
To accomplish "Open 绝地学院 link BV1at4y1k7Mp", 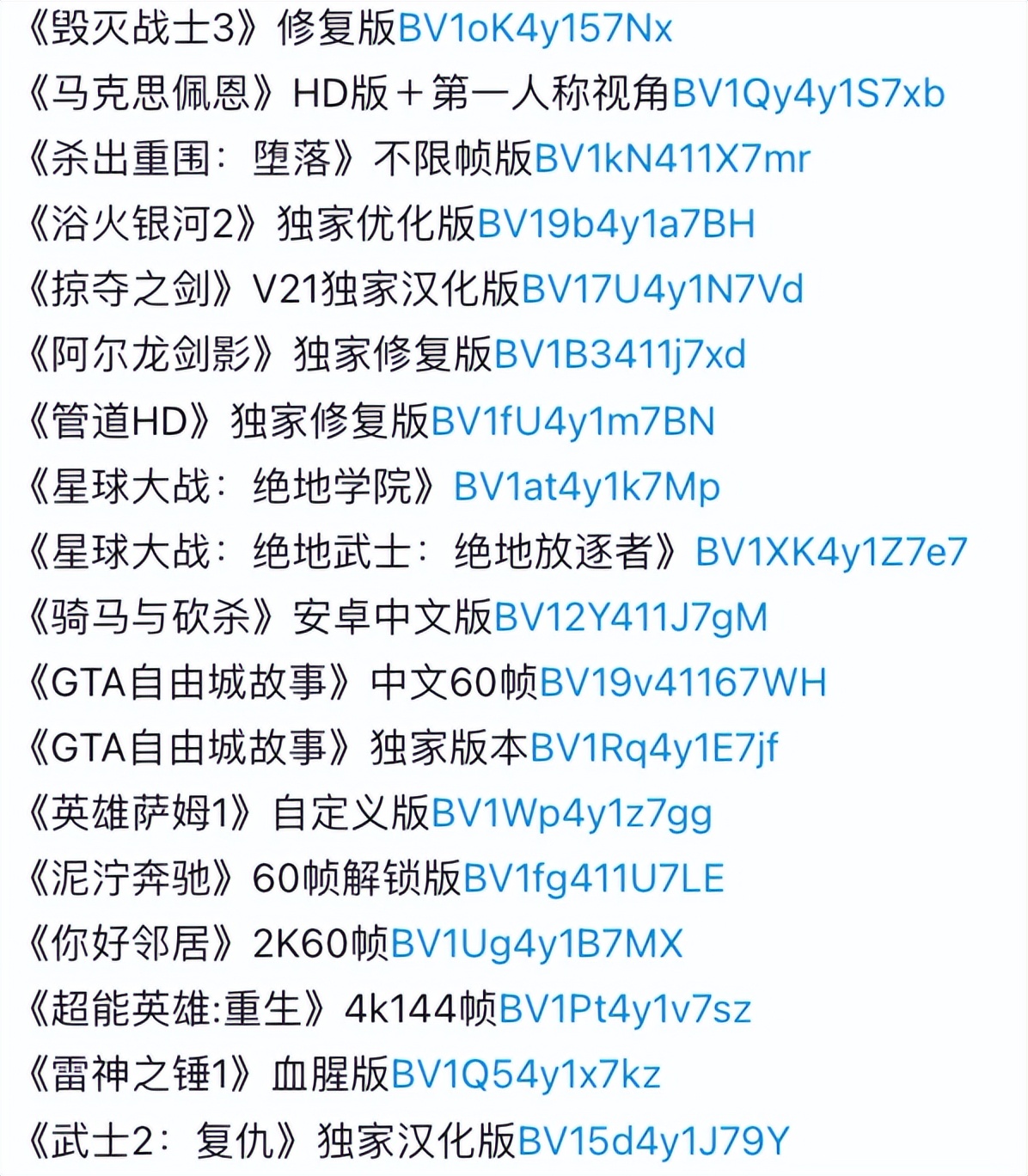I will click(x=586, y=487).
